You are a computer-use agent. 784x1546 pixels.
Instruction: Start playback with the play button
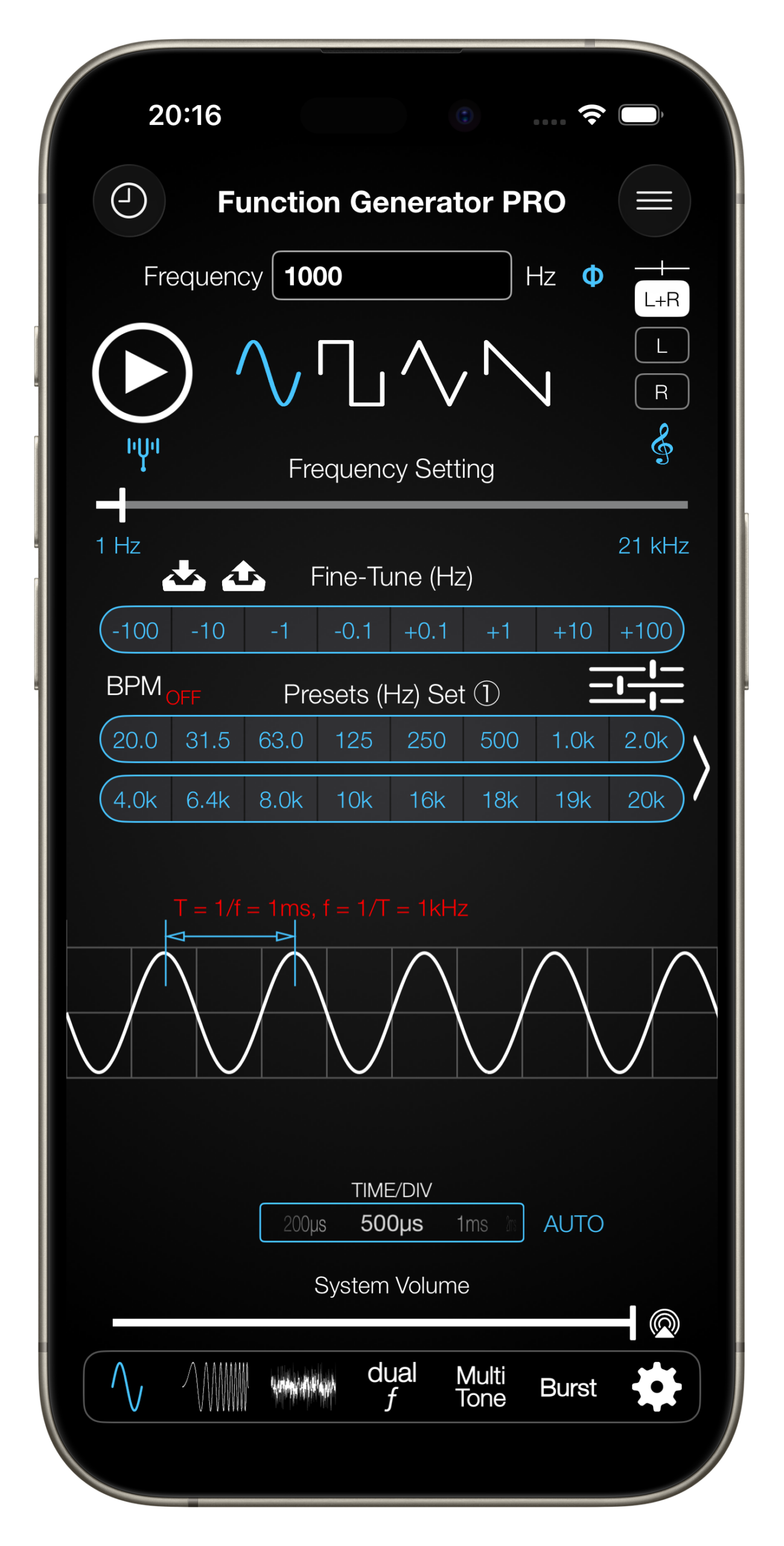[x=142, y=373]
